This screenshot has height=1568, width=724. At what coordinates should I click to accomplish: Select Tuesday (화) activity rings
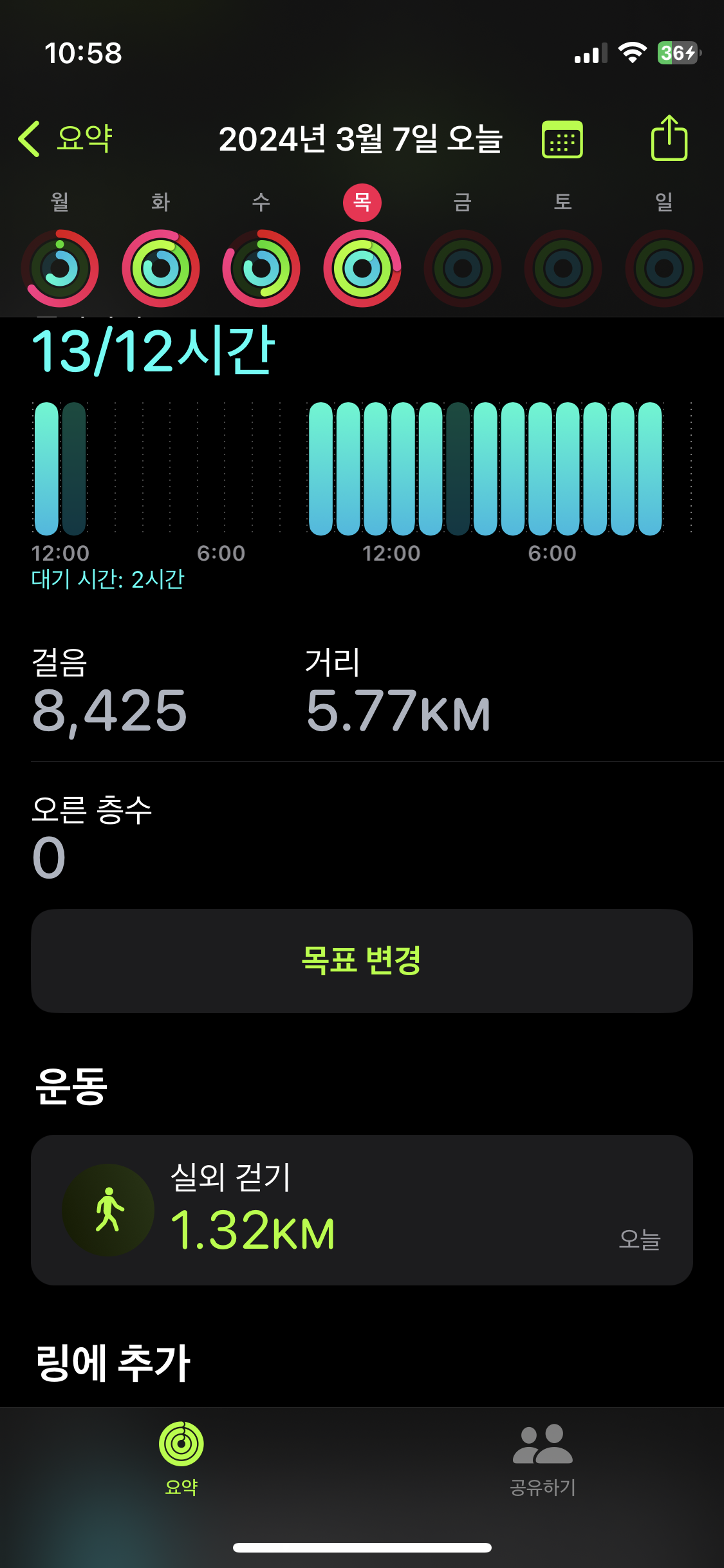pyautogui.click(x=161, y=268)
